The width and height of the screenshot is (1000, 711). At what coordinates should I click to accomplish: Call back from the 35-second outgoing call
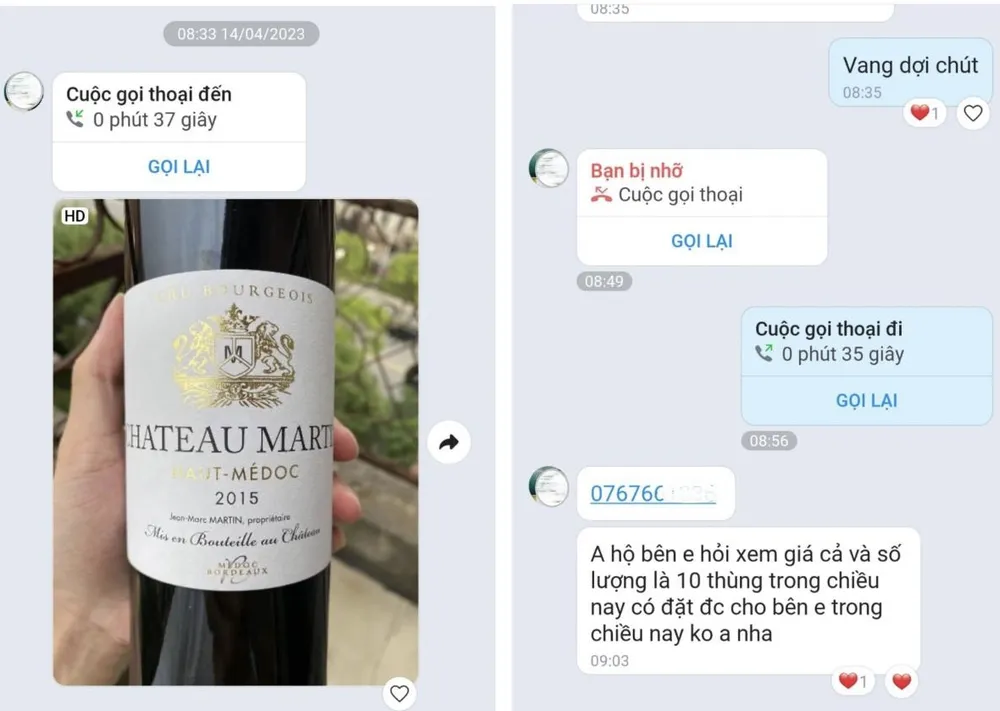tap(866, 400)
